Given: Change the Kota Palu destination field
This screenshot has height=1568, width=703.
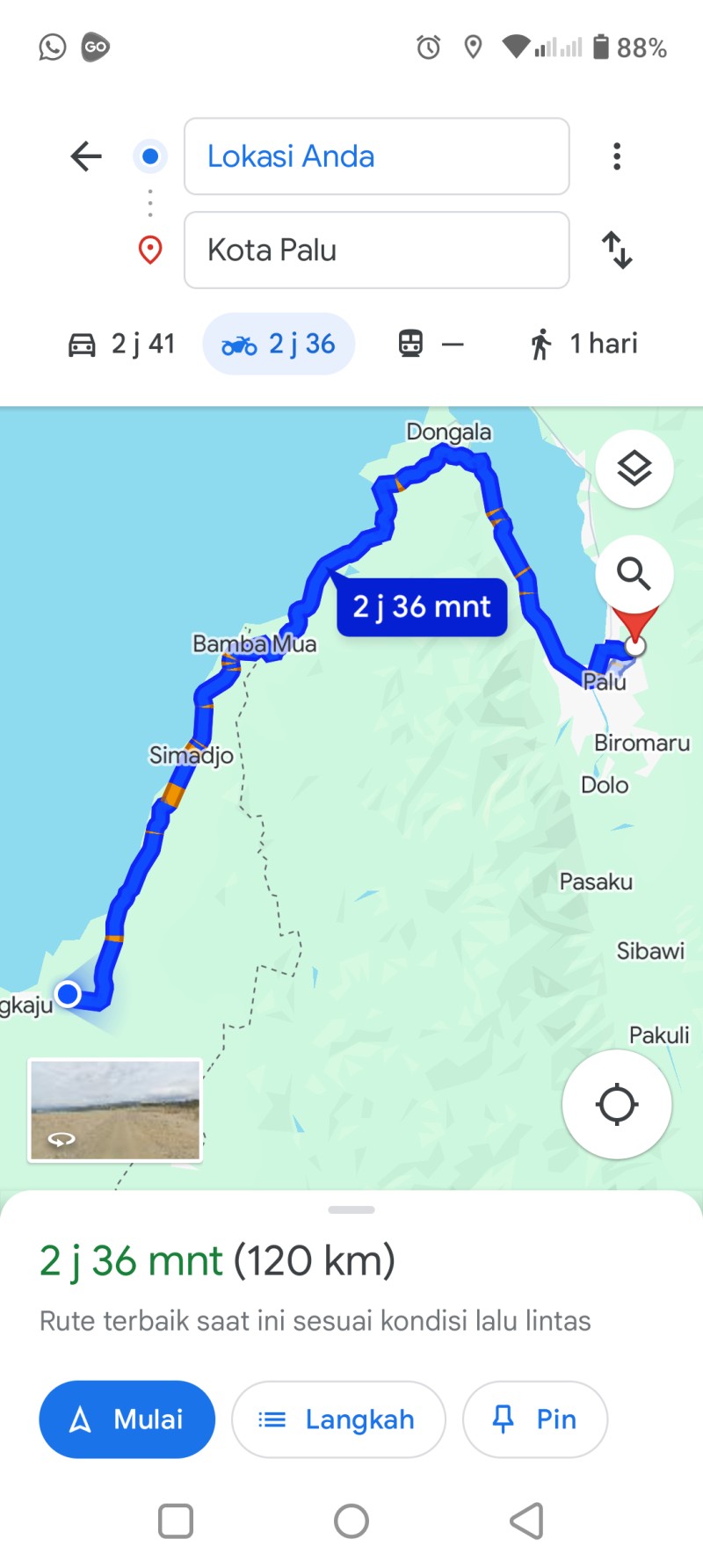Looking at the screenshot, I should tap(376, 250).
